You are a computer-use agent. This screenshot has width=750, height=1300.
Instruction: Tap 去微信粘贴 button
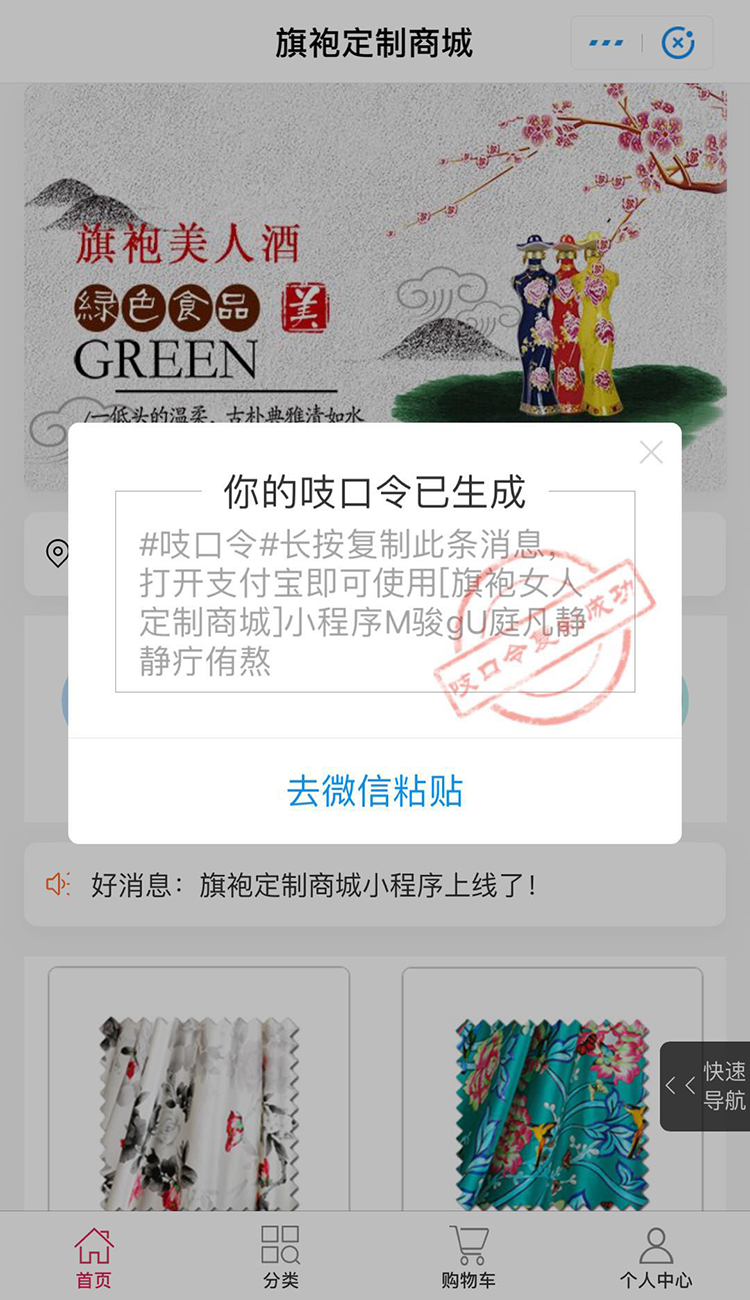pos(375,791)
